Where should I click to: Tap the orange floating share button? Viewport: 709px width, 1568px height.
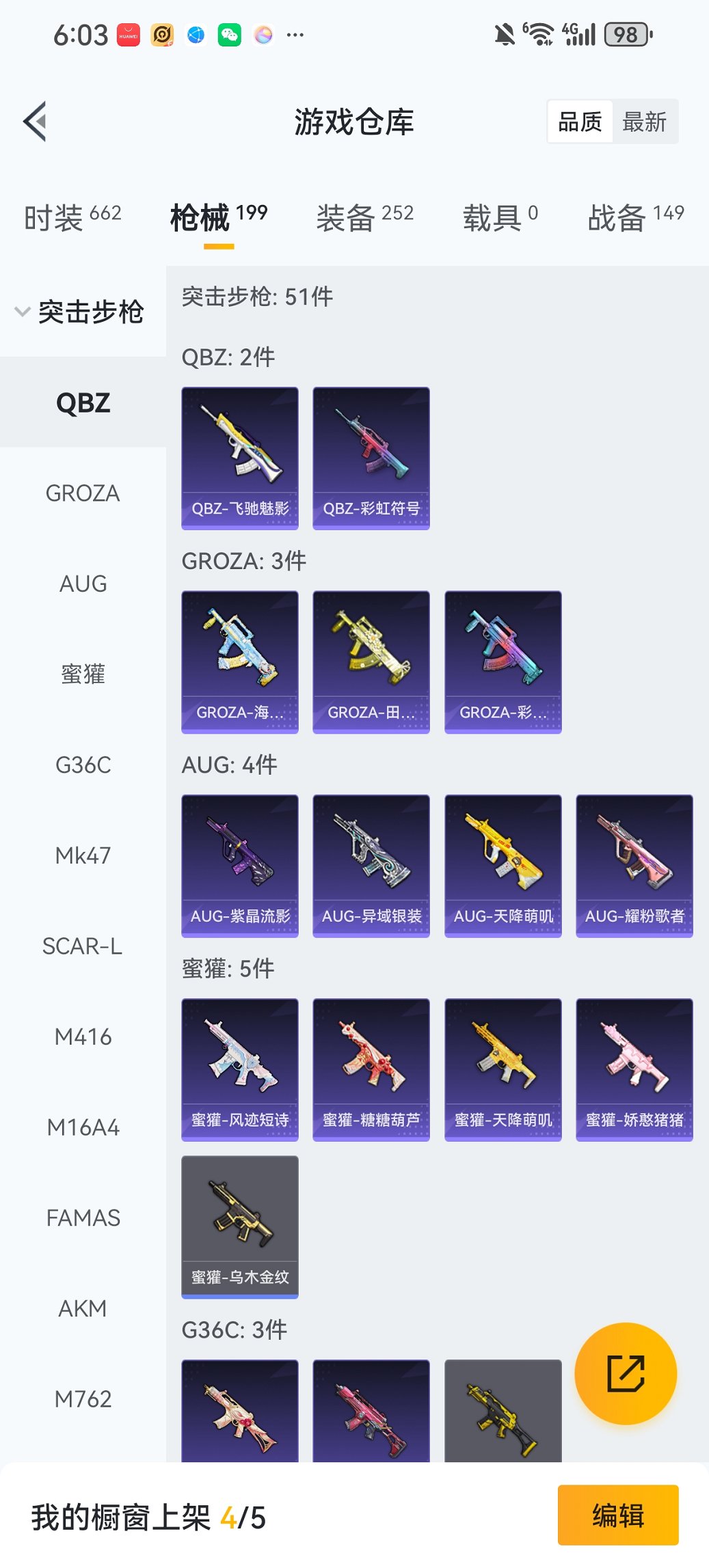626,1374
